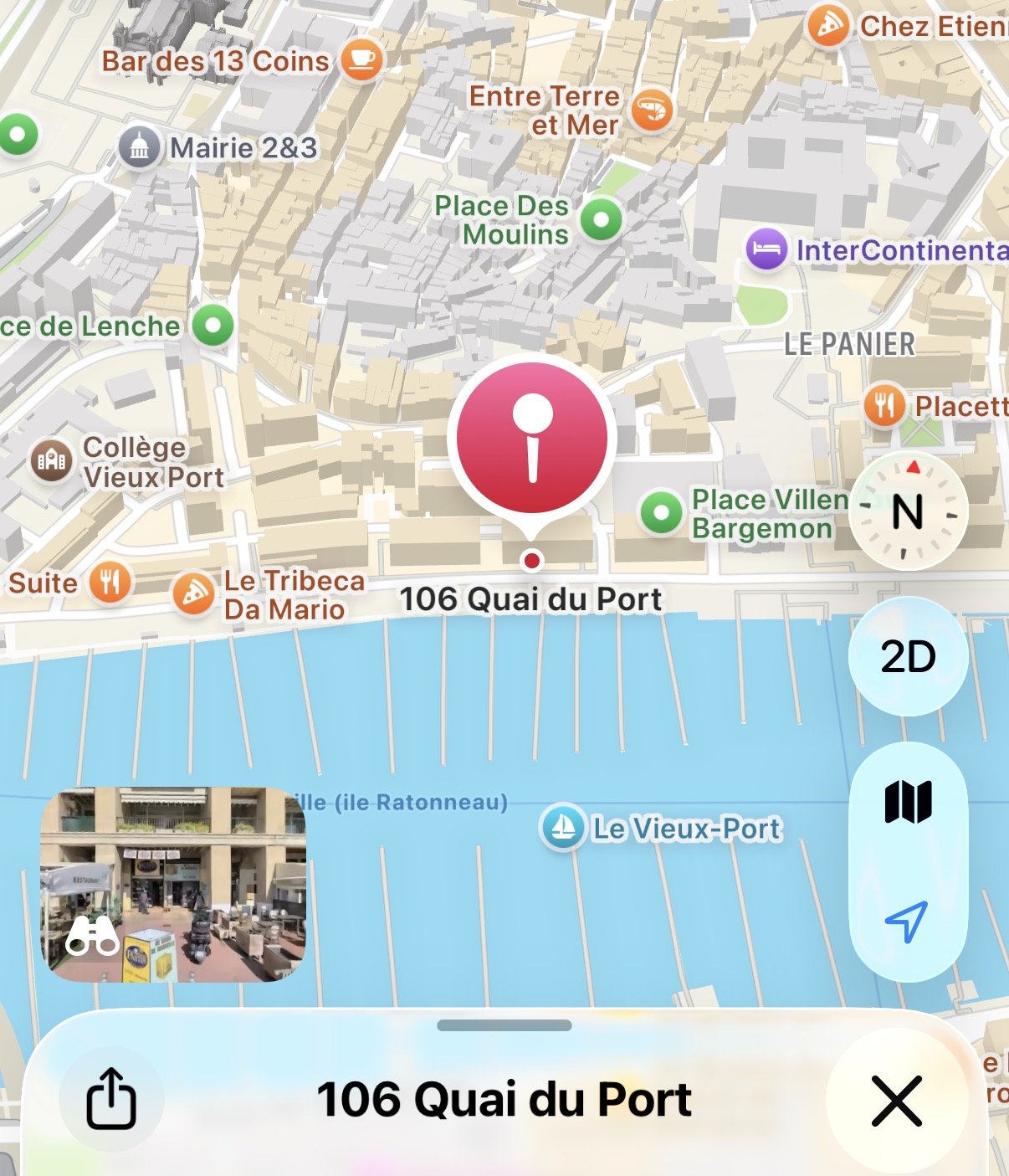This screenshot has width=1009, height=1176.
Task: Select the Bar des 13 Coins café
Action: point(361,59)
